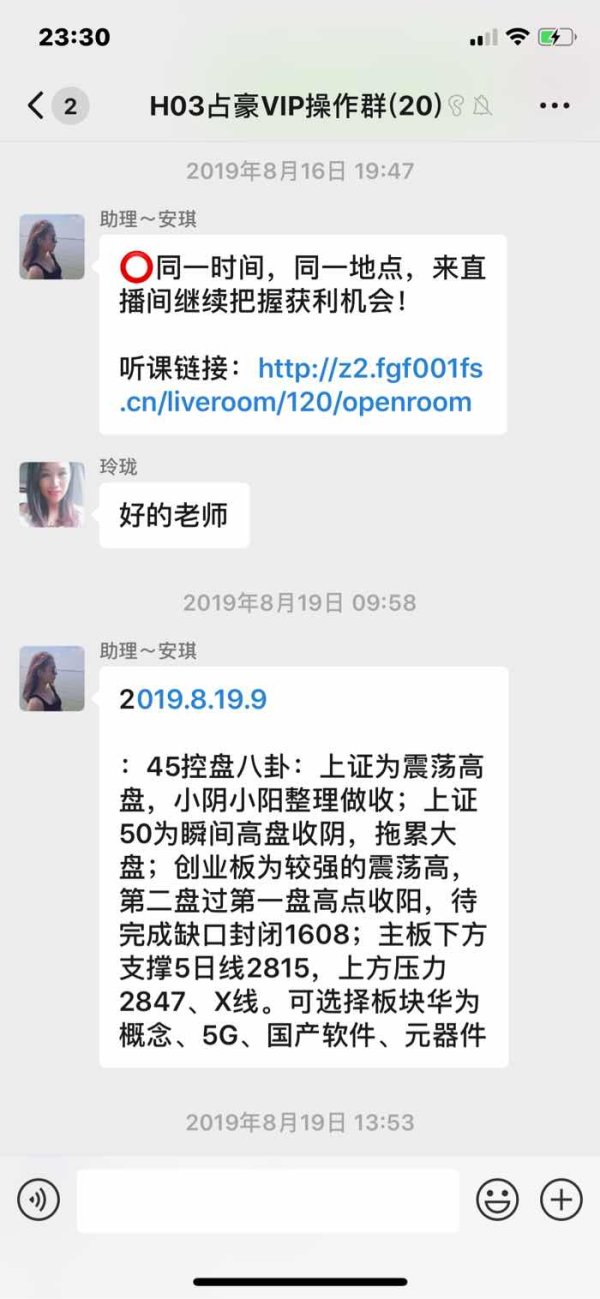This screenshot has width=600, height=1299.
Task: Open 助理～安琪's avatar on the liveroom message
Action: 52,246
